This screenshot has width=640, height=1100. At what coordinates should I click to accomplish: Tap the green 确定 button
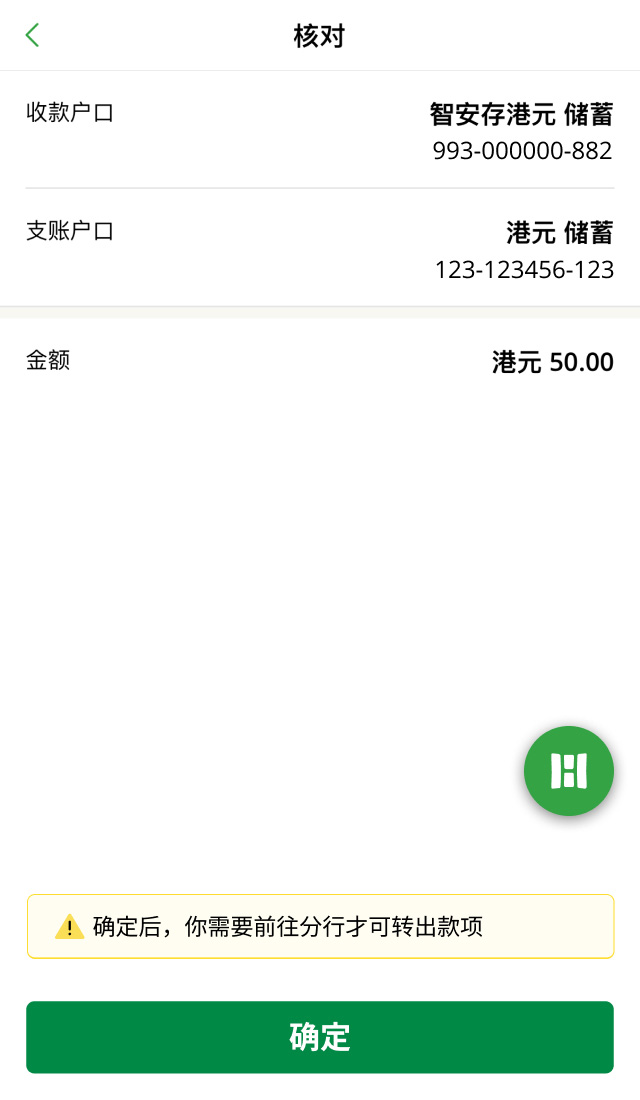(x=320, y=1037)
